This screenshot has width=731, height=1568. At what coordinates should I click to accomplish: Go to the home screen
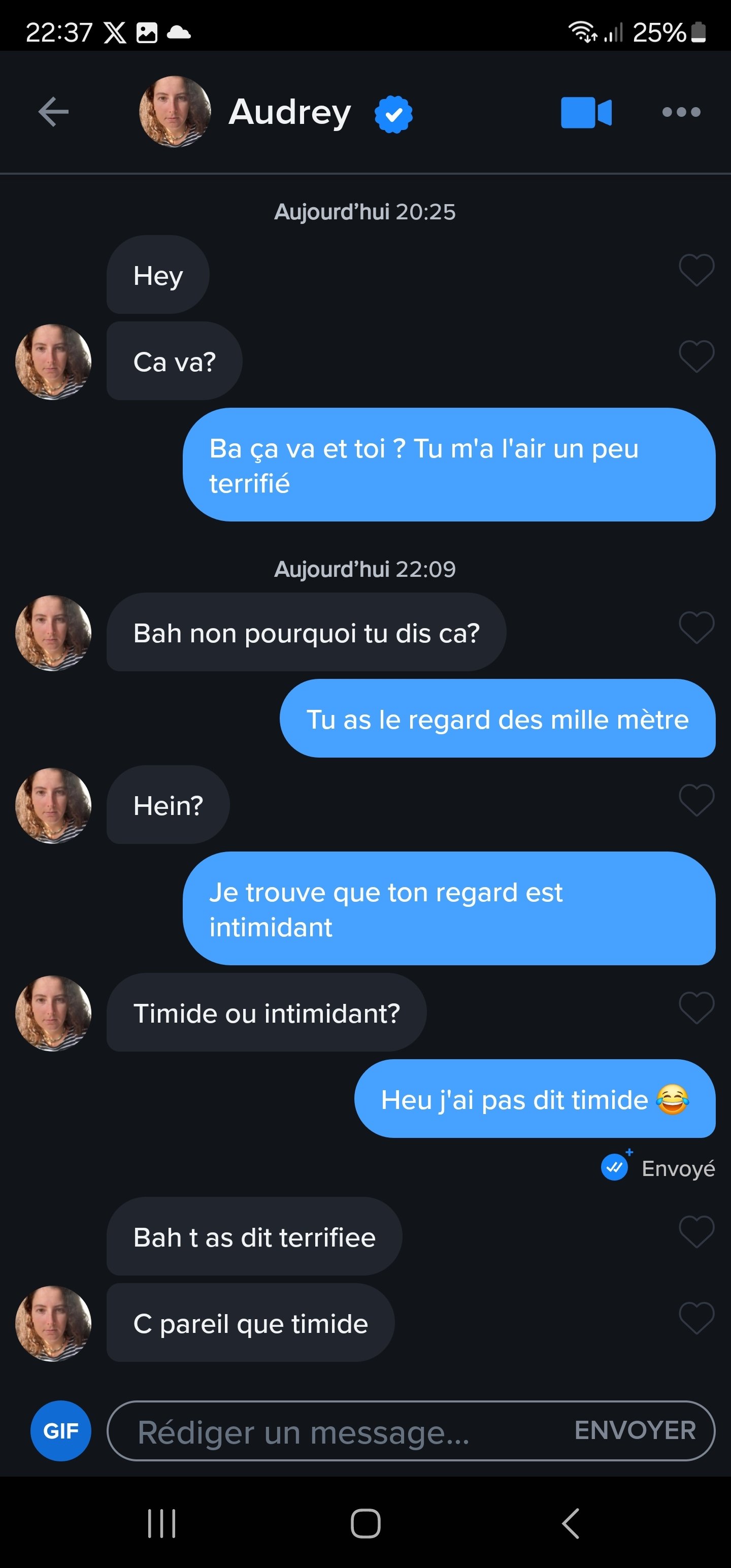[x=365, y=1523]
